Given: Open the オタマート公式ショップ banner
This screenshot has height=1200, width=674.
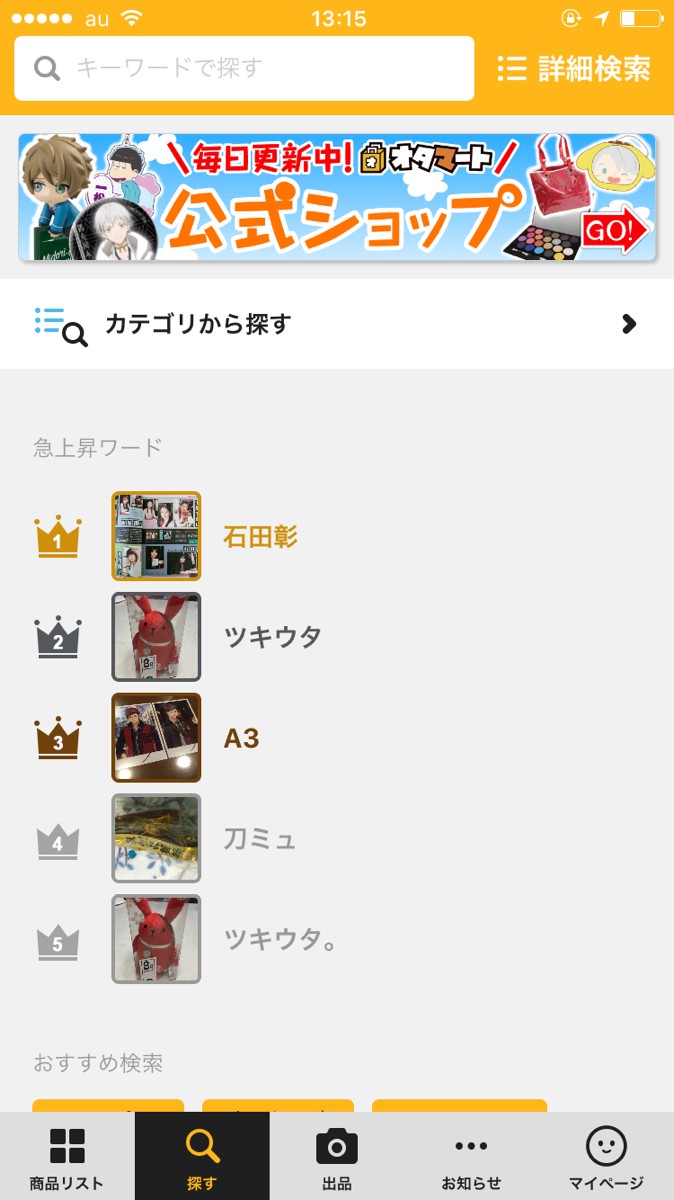Looking at the screenshot, I should pos(337,197).
